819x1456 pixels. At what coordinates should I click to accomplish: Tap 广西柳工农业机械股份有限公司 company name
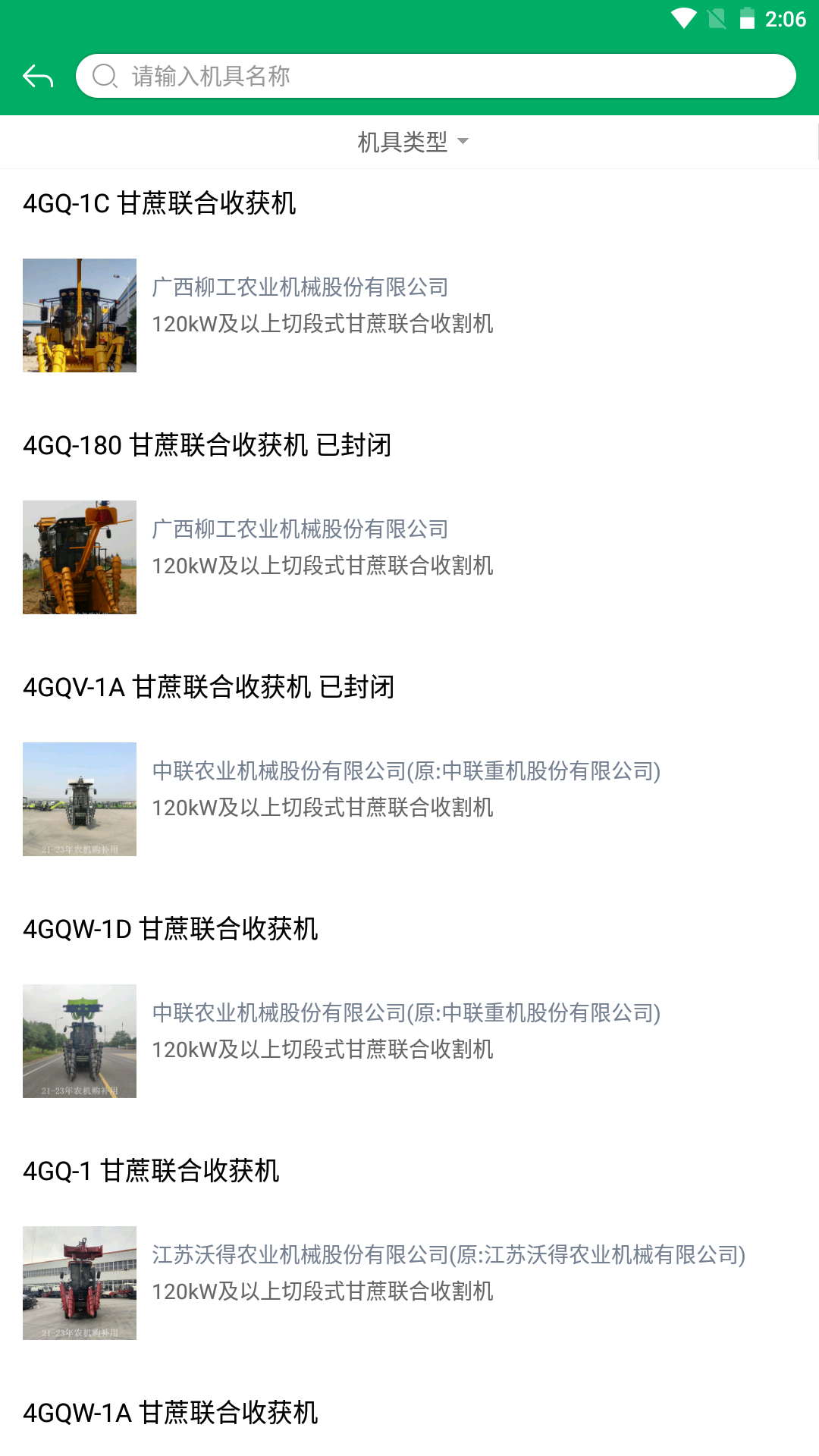point(300,287)
